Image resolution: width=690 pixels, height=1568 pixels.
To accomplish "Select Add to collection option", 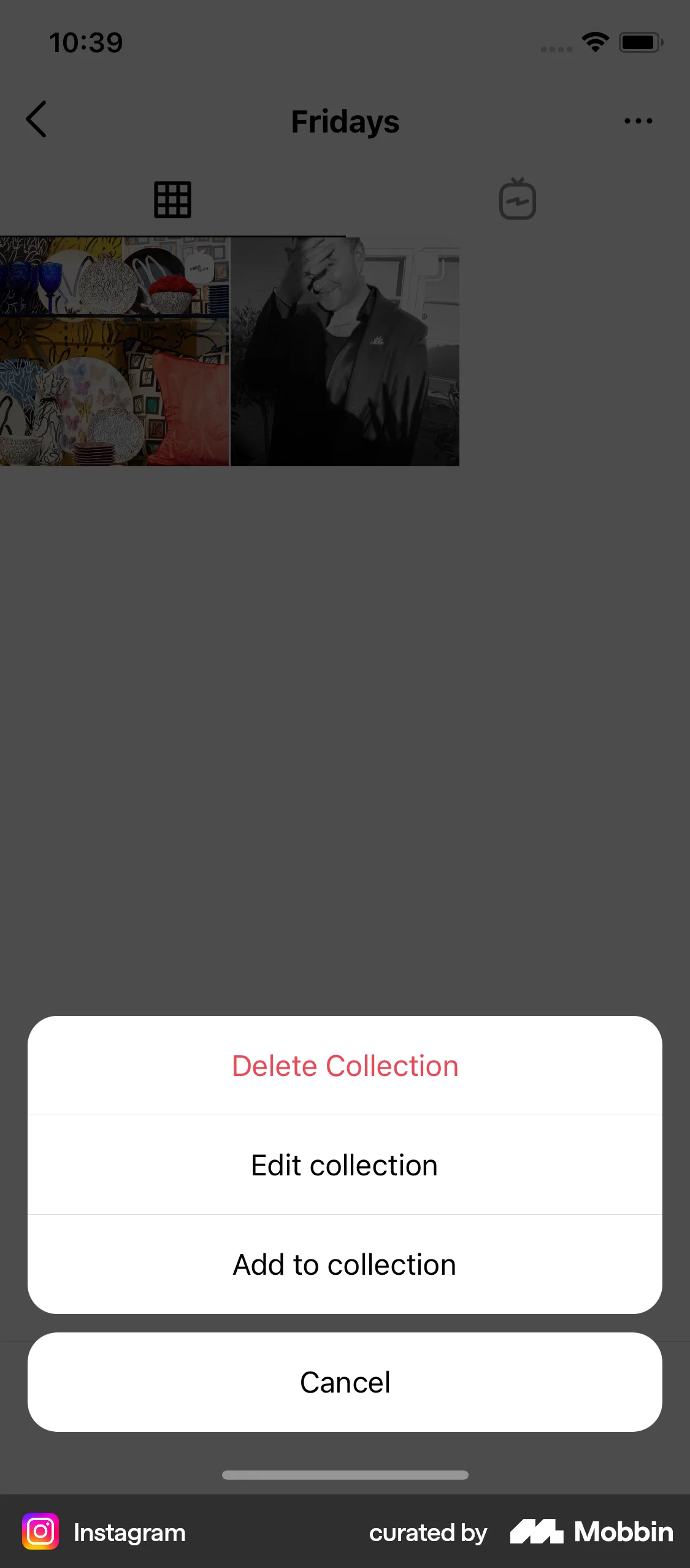I will [345, 1264].
